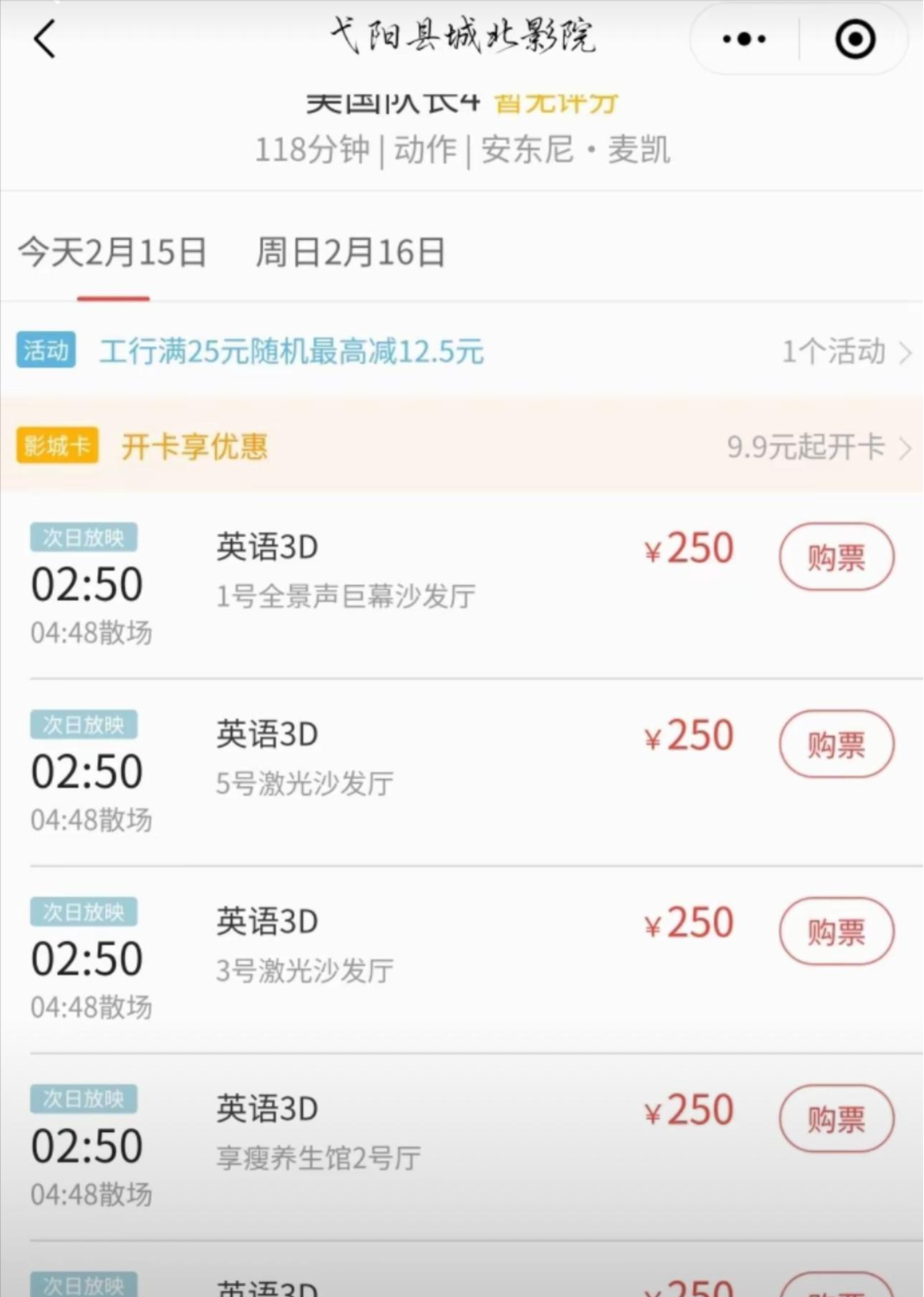Select the 今天2月15日 date tab

[113, 253]
